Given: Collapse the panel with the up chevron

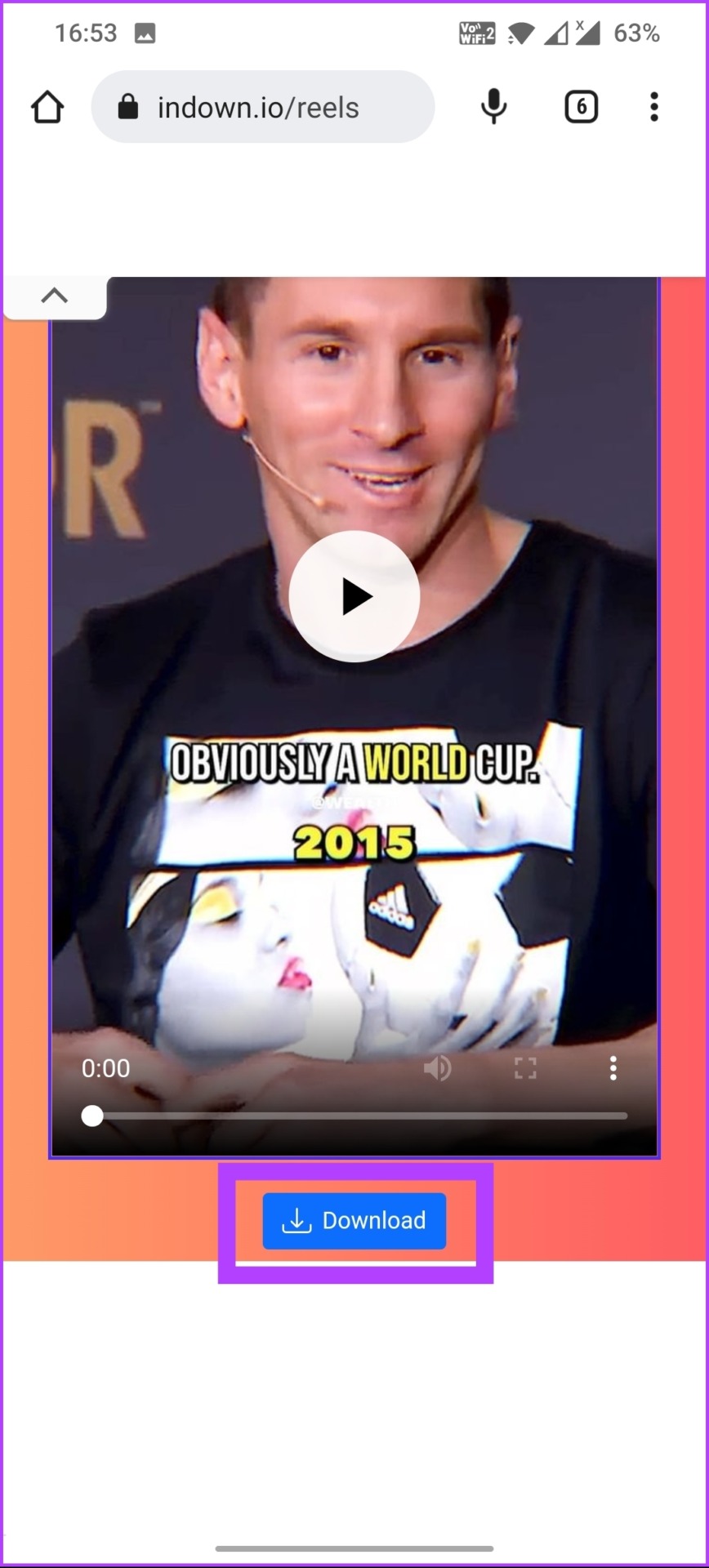Looking at the screenshot, I should pyautogui.click(x=55, y=296).
